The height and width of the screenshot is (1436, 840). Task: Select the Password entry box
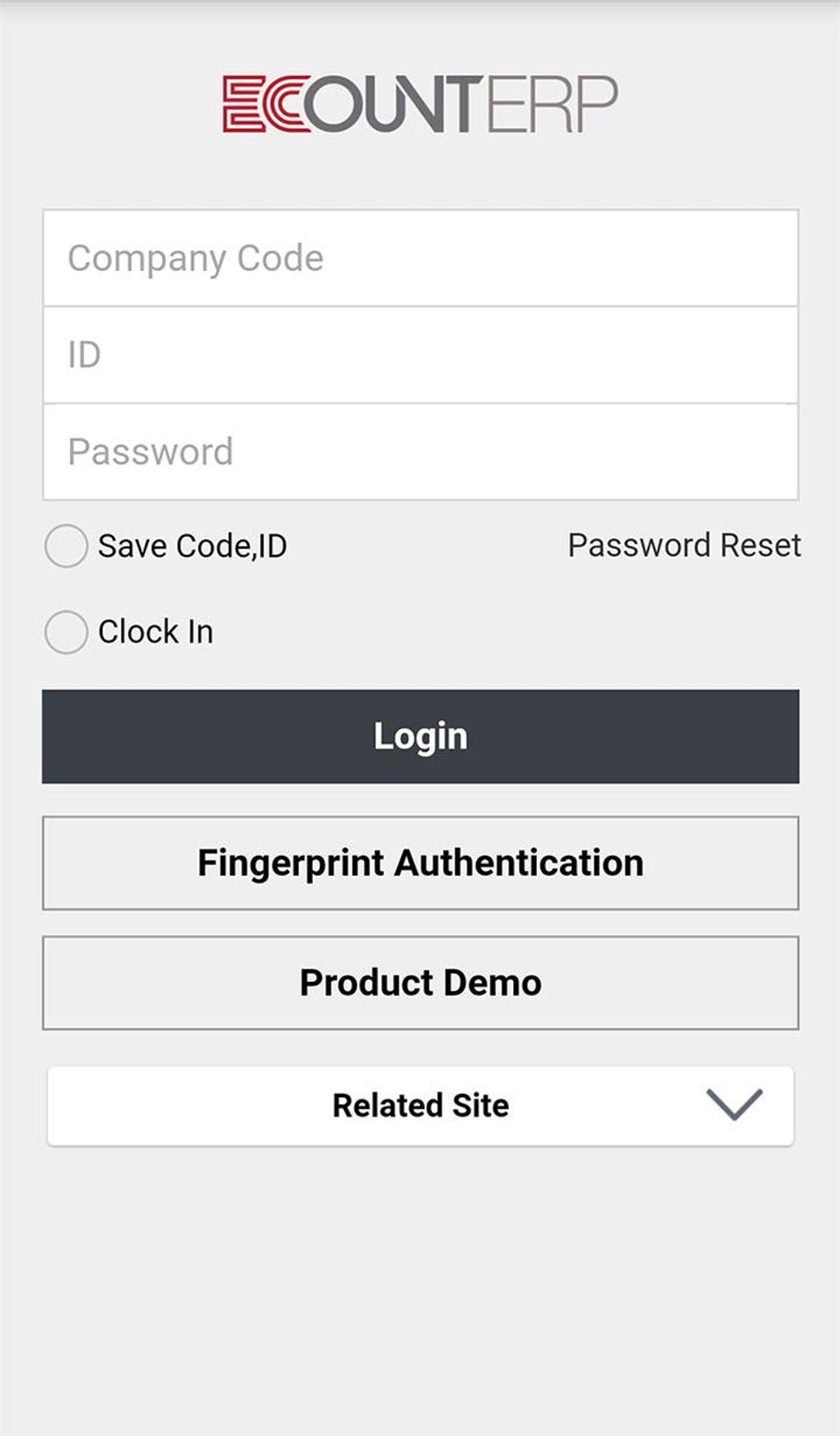(420, 450)
